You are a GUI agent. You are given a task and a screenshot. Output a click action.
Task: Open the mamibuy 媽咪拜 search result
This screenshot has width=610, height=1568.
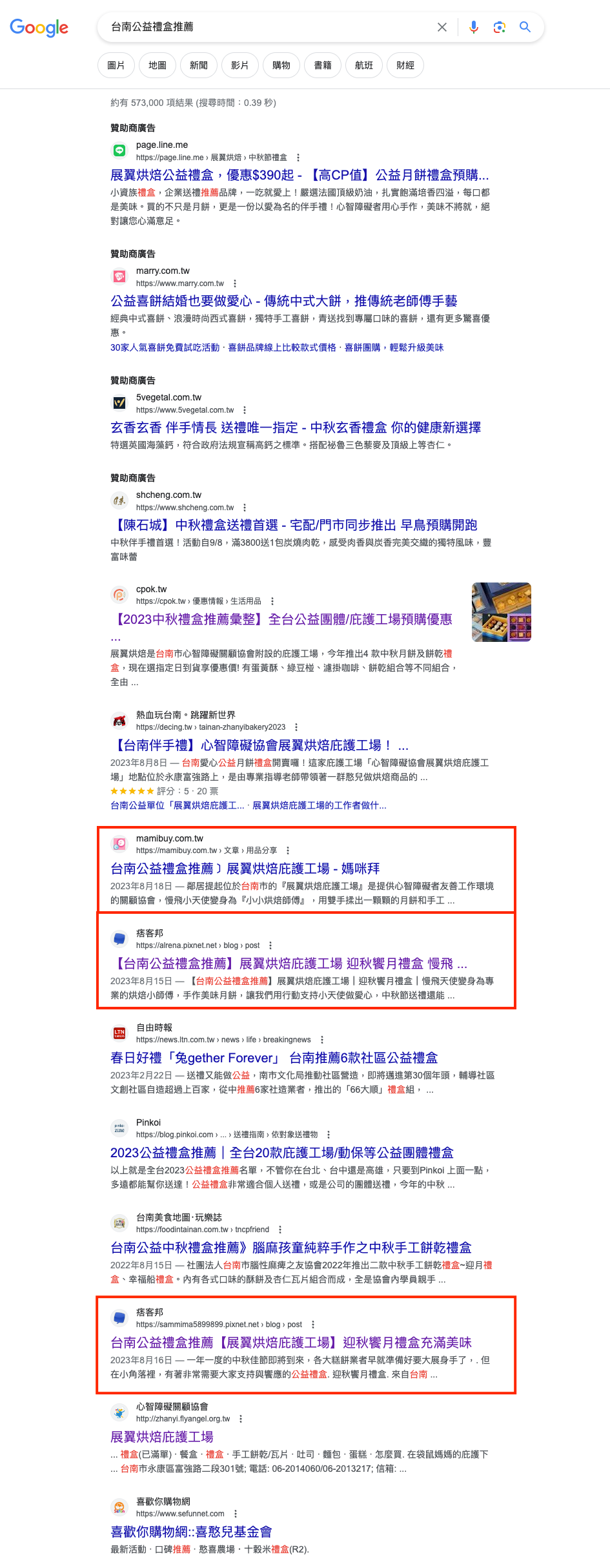pos(245,869)
